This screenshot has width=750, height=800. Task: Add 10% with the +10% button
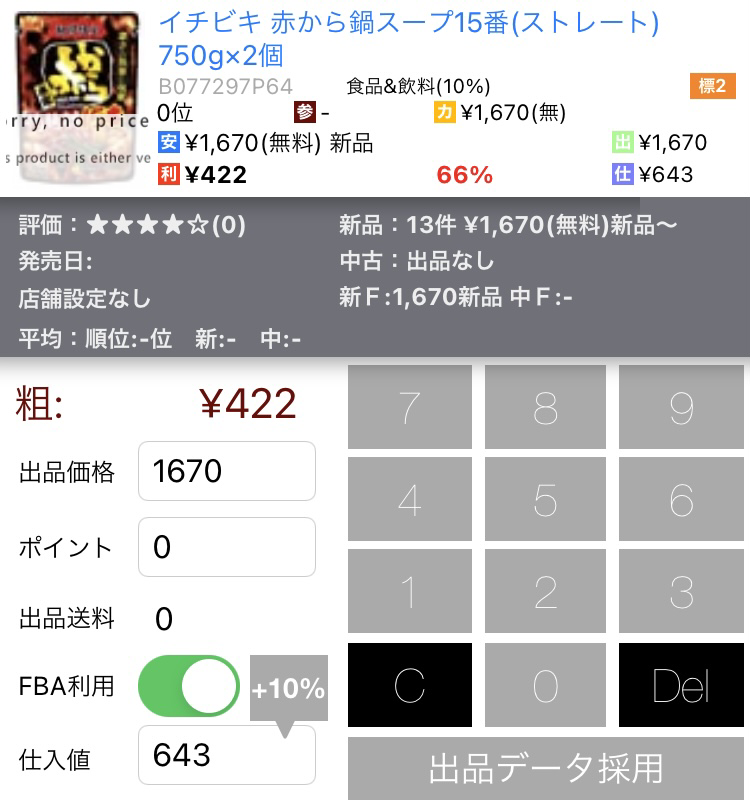point(288,689)
